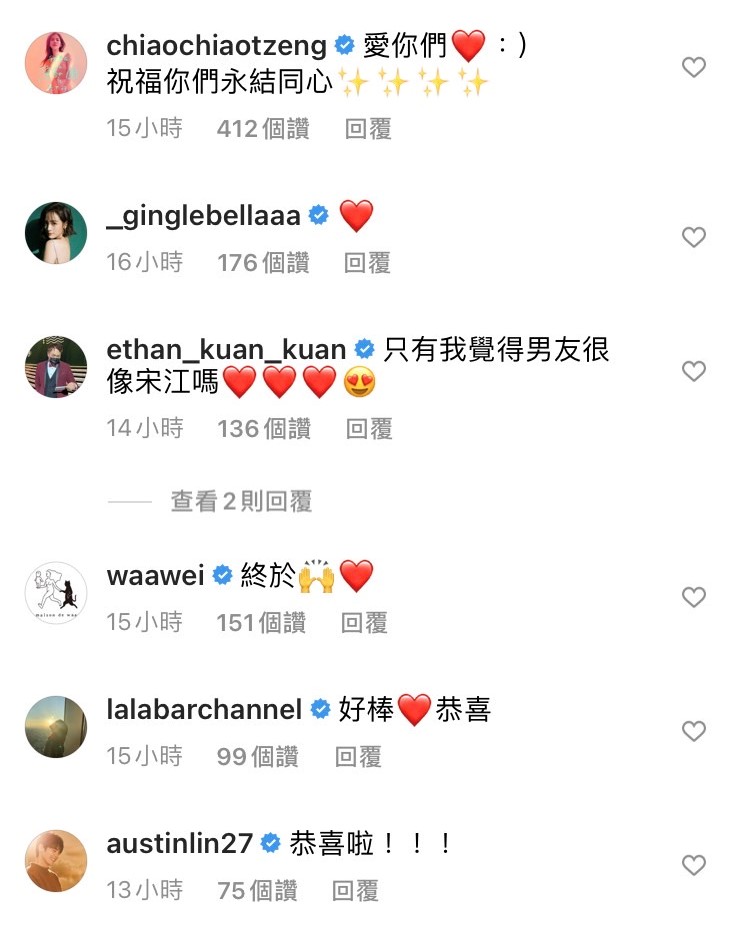The image size is (750, 948).
Task: Open waawei's profile avatar
Action: [56, 593]
